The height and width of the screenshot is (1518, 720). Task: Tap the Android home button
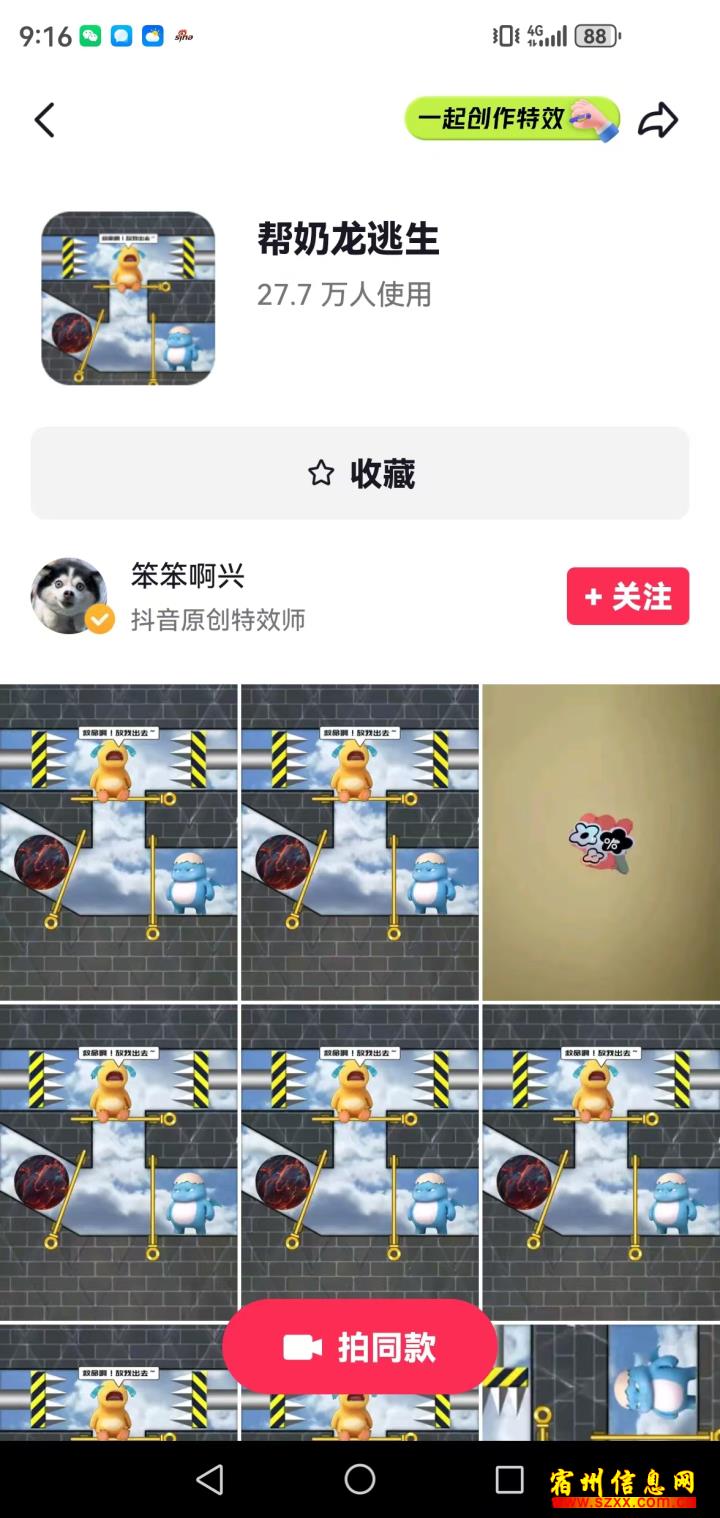pyautogui.click(x=360, y=1479)
